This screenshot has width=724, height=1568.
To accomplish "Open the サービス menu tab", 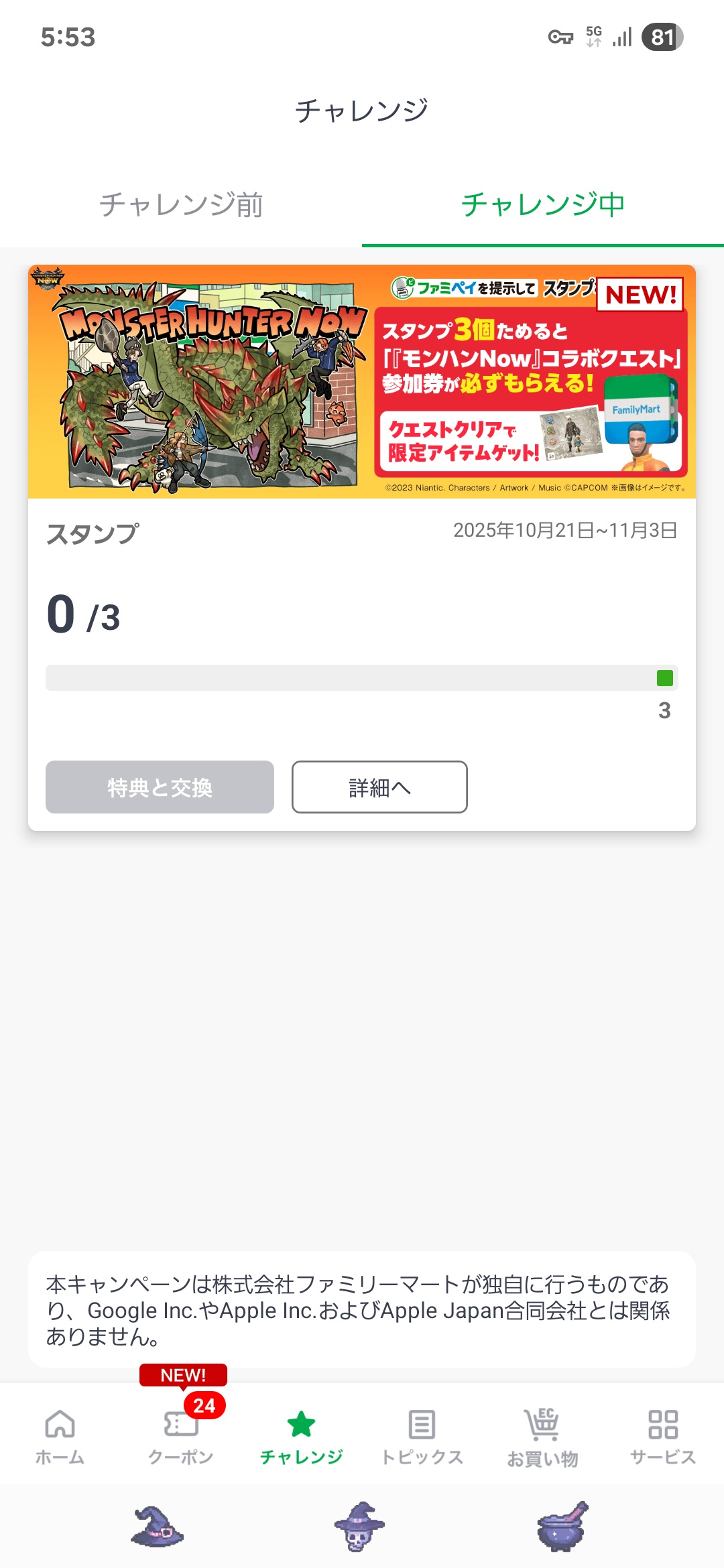I will (x=663, y=1436).
